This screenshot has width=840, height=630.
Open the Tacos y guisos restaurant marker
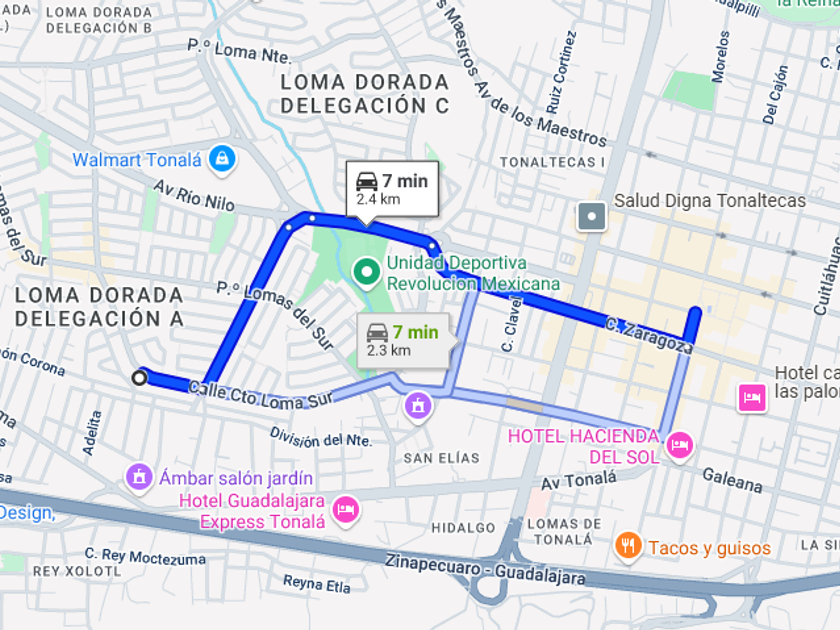click(628, 546)
